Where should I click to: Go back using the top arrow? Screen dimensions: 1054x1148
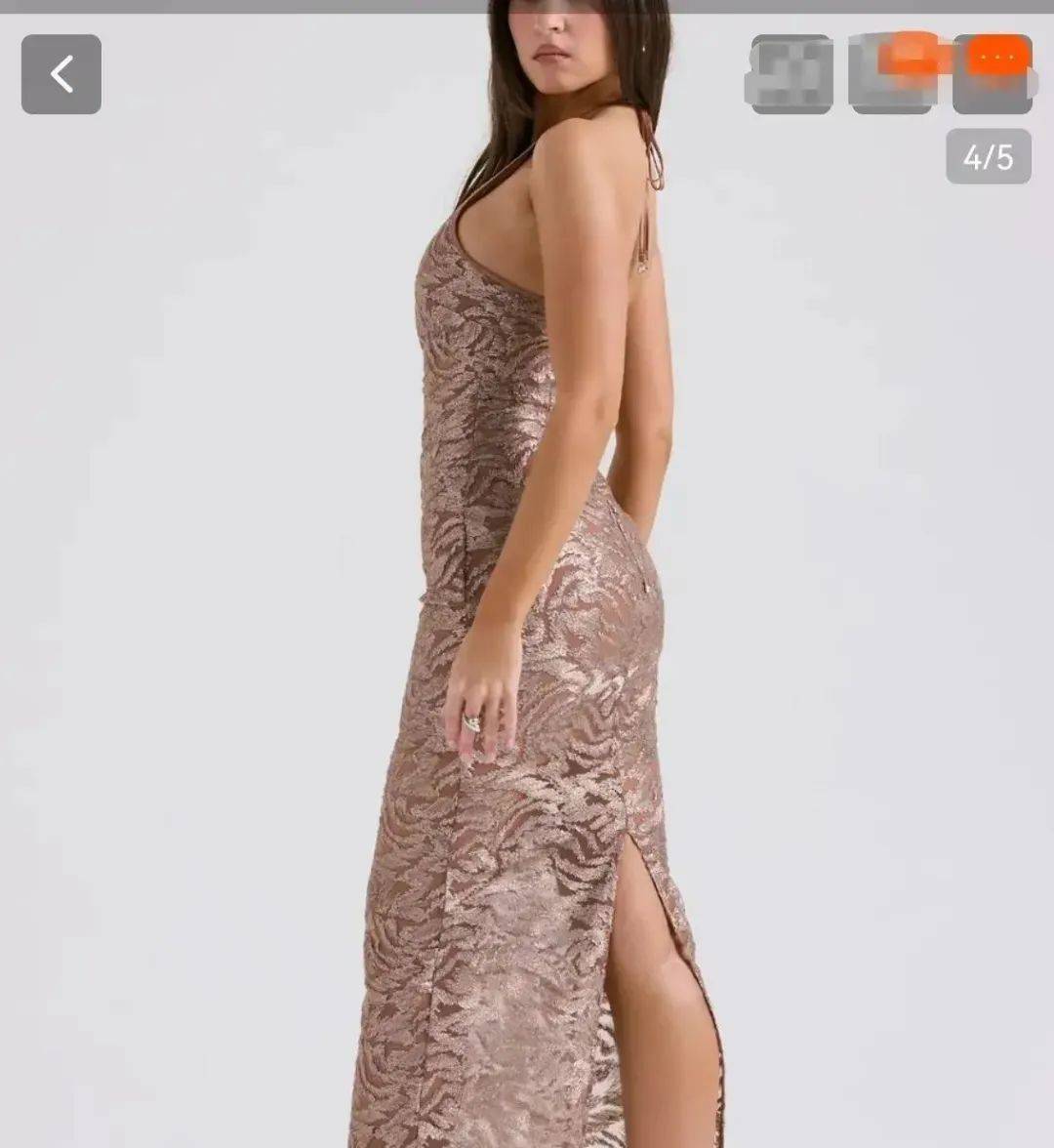[x=61, y=74]
